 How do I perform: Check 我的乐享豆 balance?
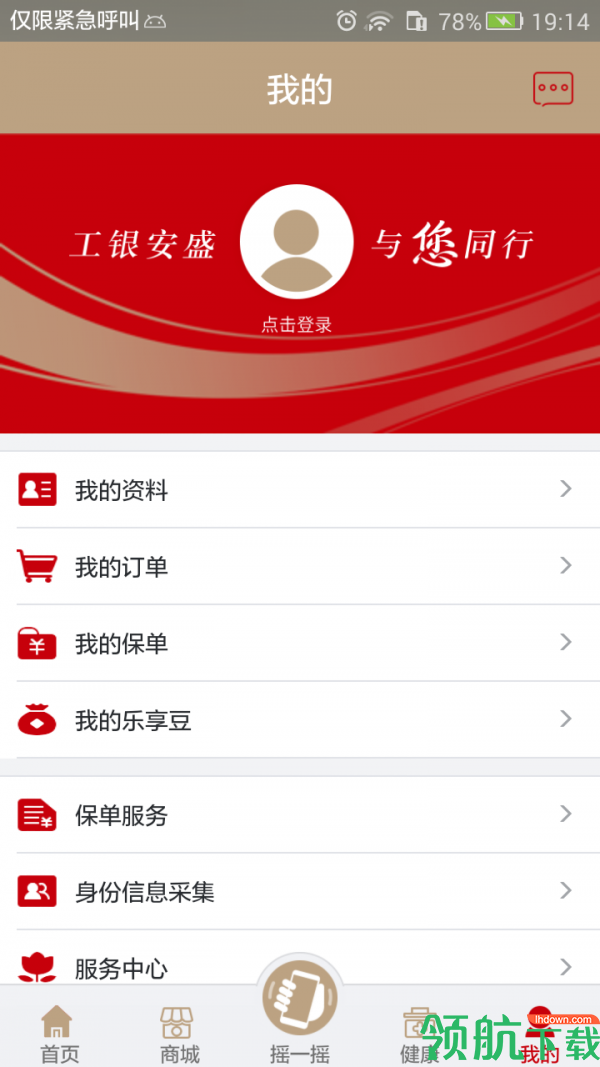tap(300, 720)
